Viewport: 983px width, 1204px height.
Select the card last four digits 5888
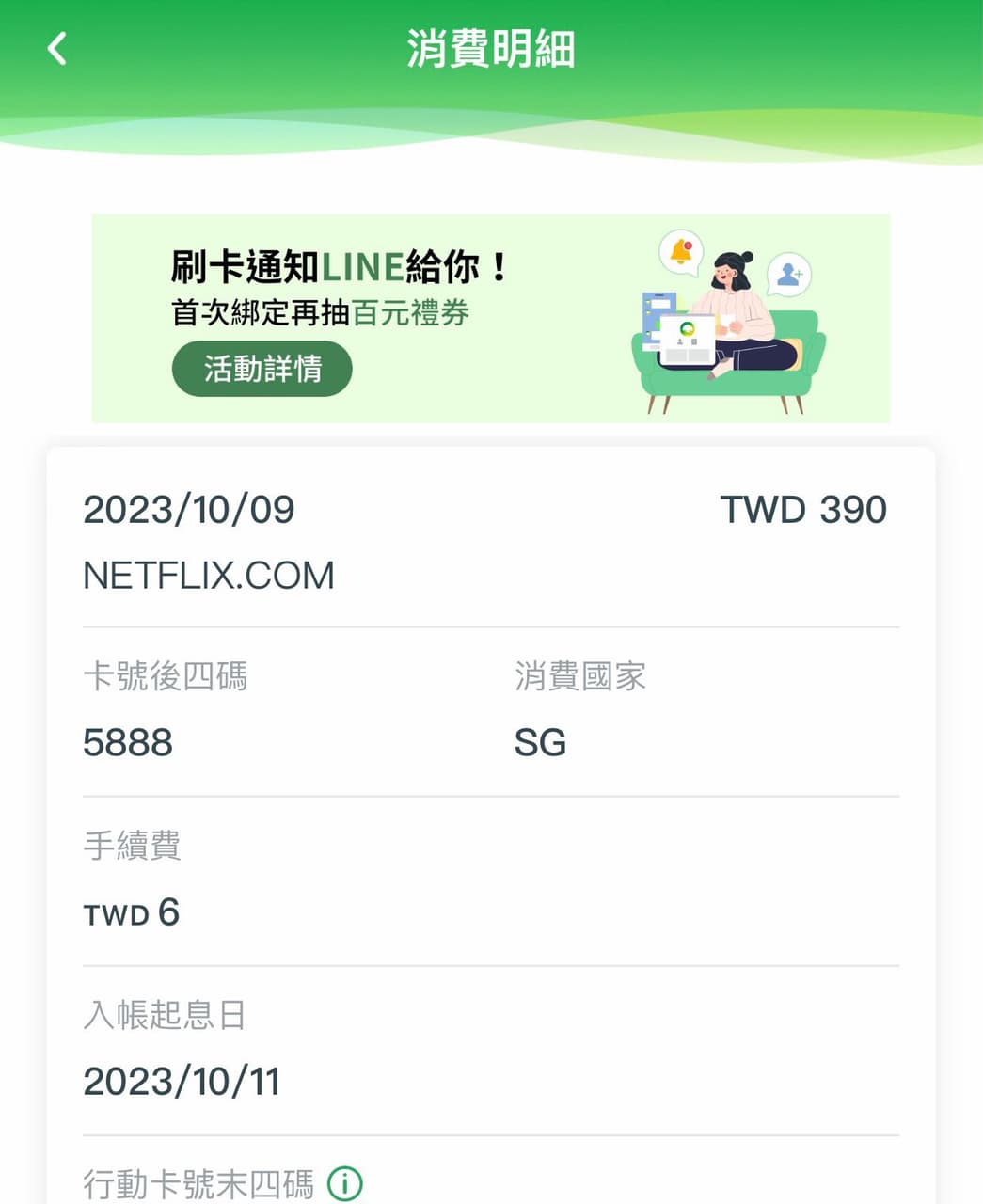[x=128, y=742]
